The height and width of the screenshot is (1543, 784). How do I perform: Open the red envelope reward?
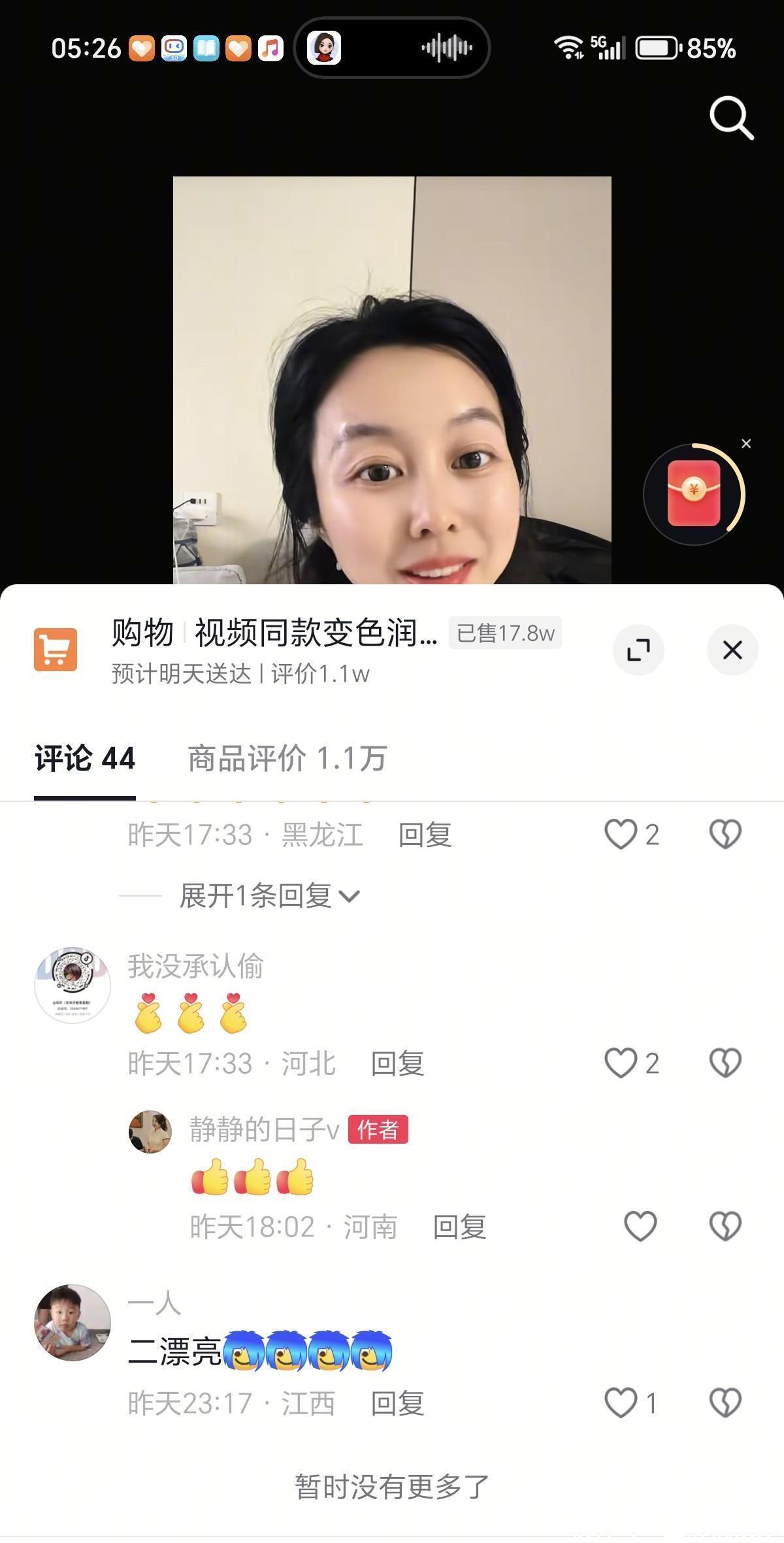pyautogui.click(x=693, y=494)
